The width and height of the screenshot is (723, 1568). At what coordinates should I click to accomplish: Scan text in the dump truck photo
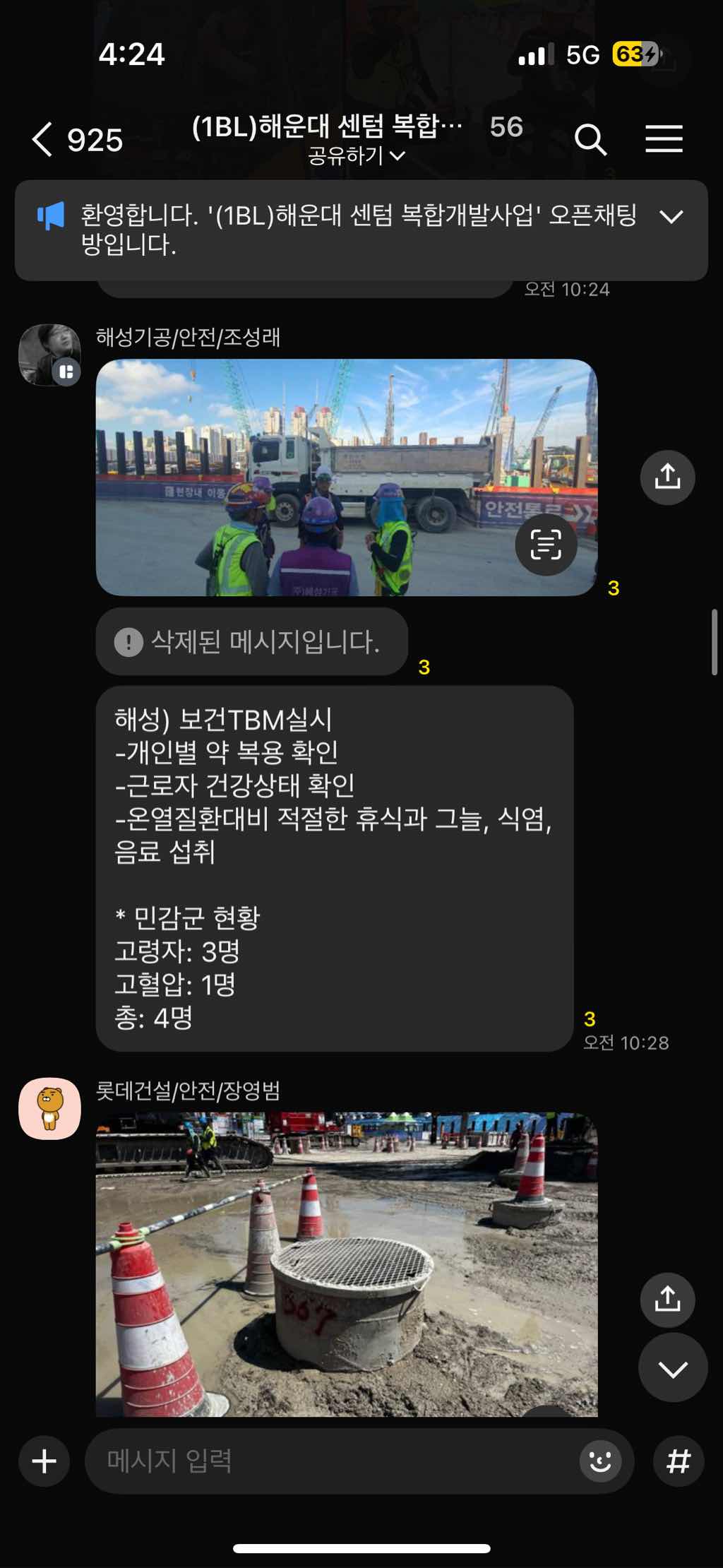tap(546, 545)
